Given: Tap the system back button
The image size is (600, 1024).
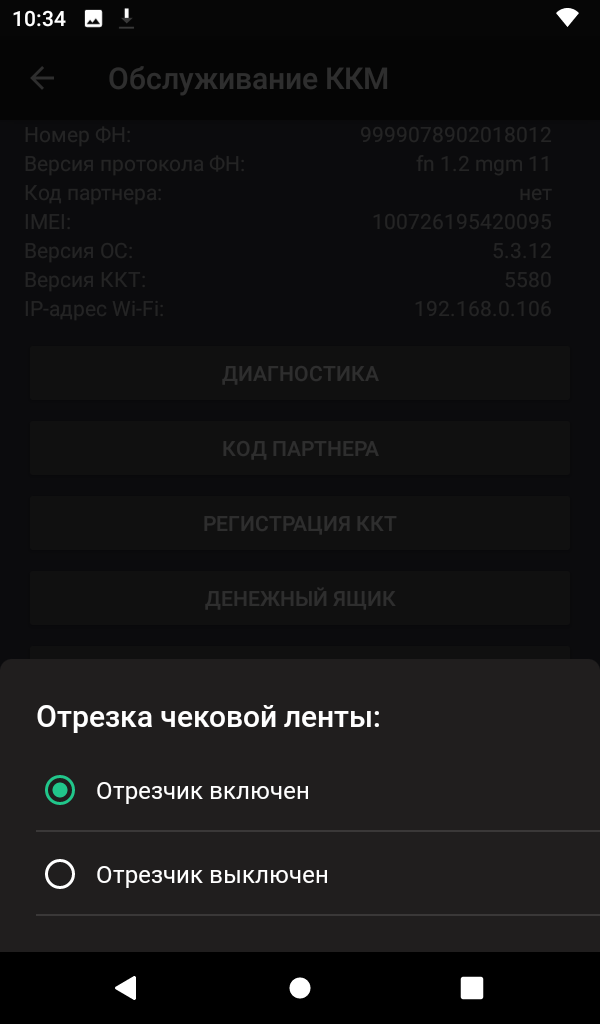Looking at the screenshot, I should [x=126, y=988].
